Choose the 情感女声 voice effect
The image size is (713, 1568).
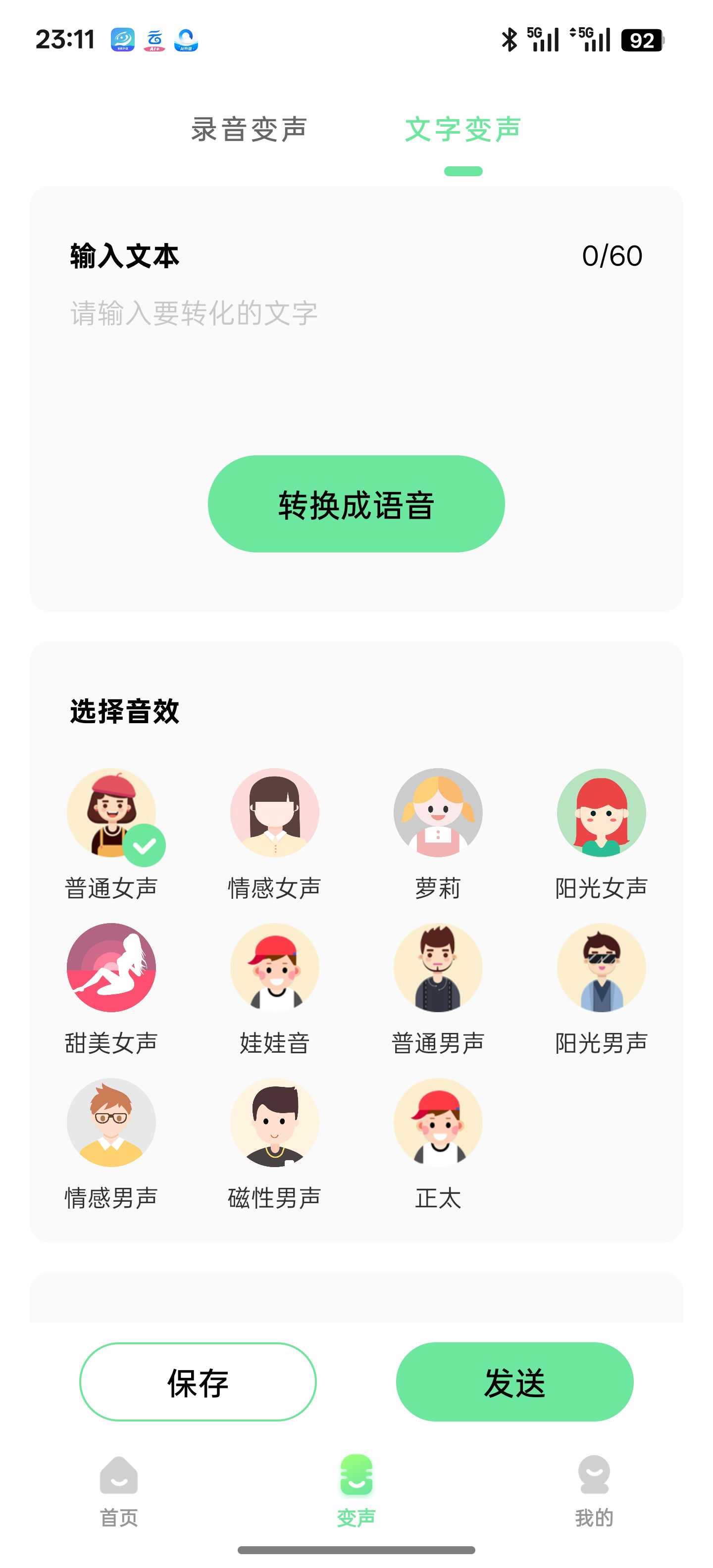[275, 813]
